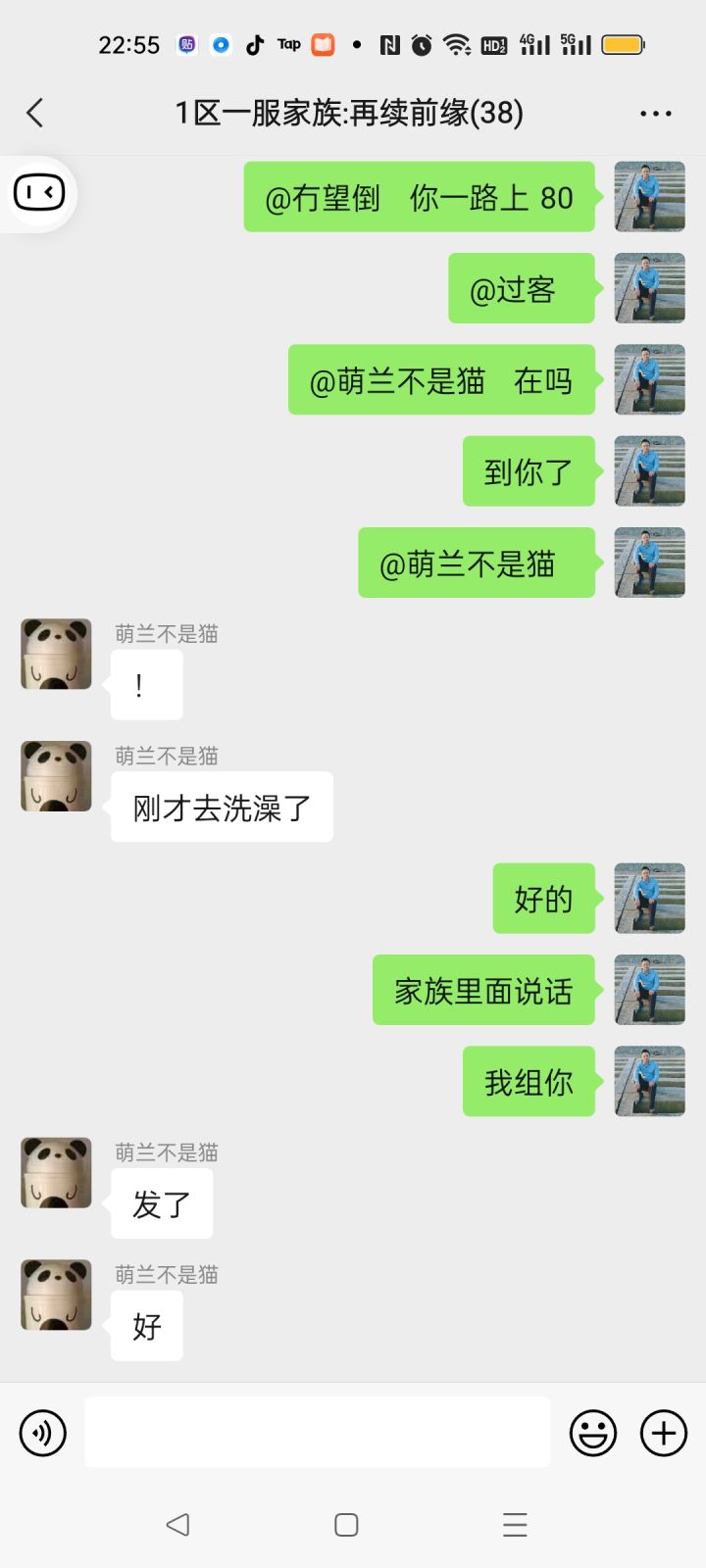The image size is (706, 1568).
Task: Go back with the arrow at top left
Action: click(x=35, y=113)
